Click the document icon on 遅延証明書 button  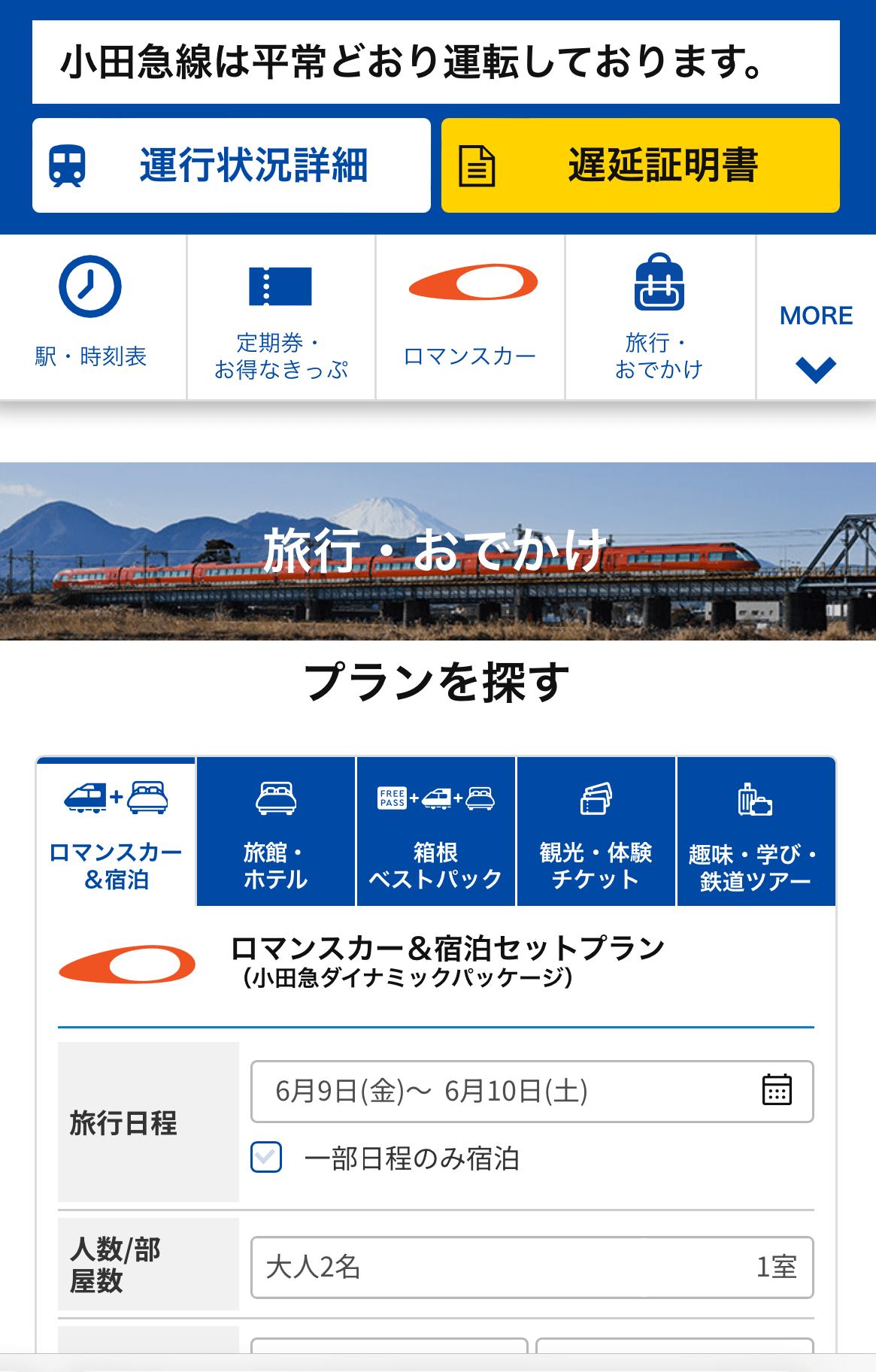[478, 165]
